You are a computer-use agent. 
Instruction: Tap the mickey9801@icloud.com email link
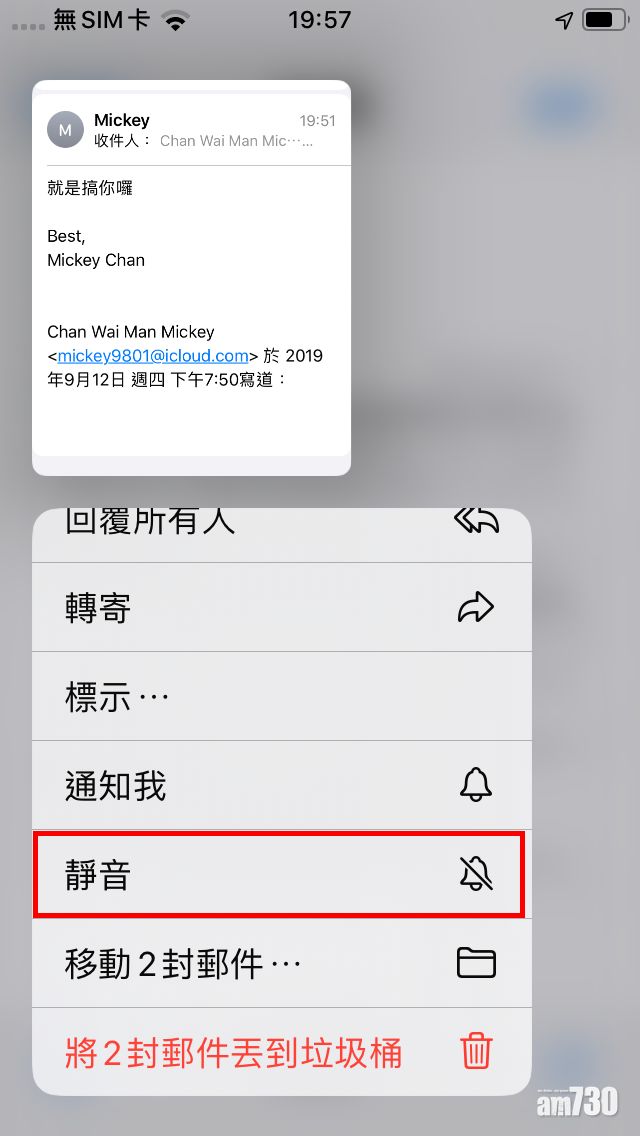pos(153,356)
